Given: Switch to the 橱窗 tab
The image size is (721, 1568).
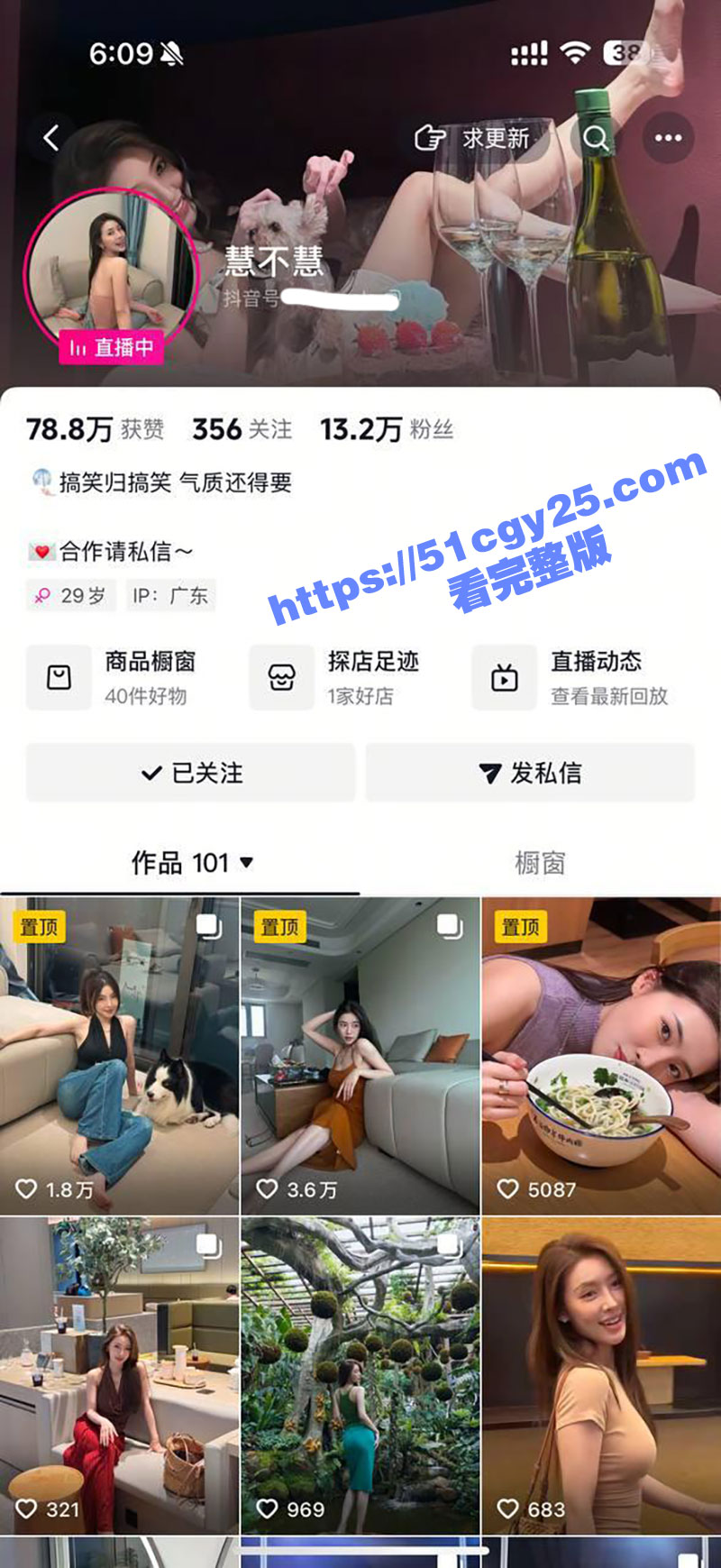Looking at the screenshot, I should (x=540, y=863).
